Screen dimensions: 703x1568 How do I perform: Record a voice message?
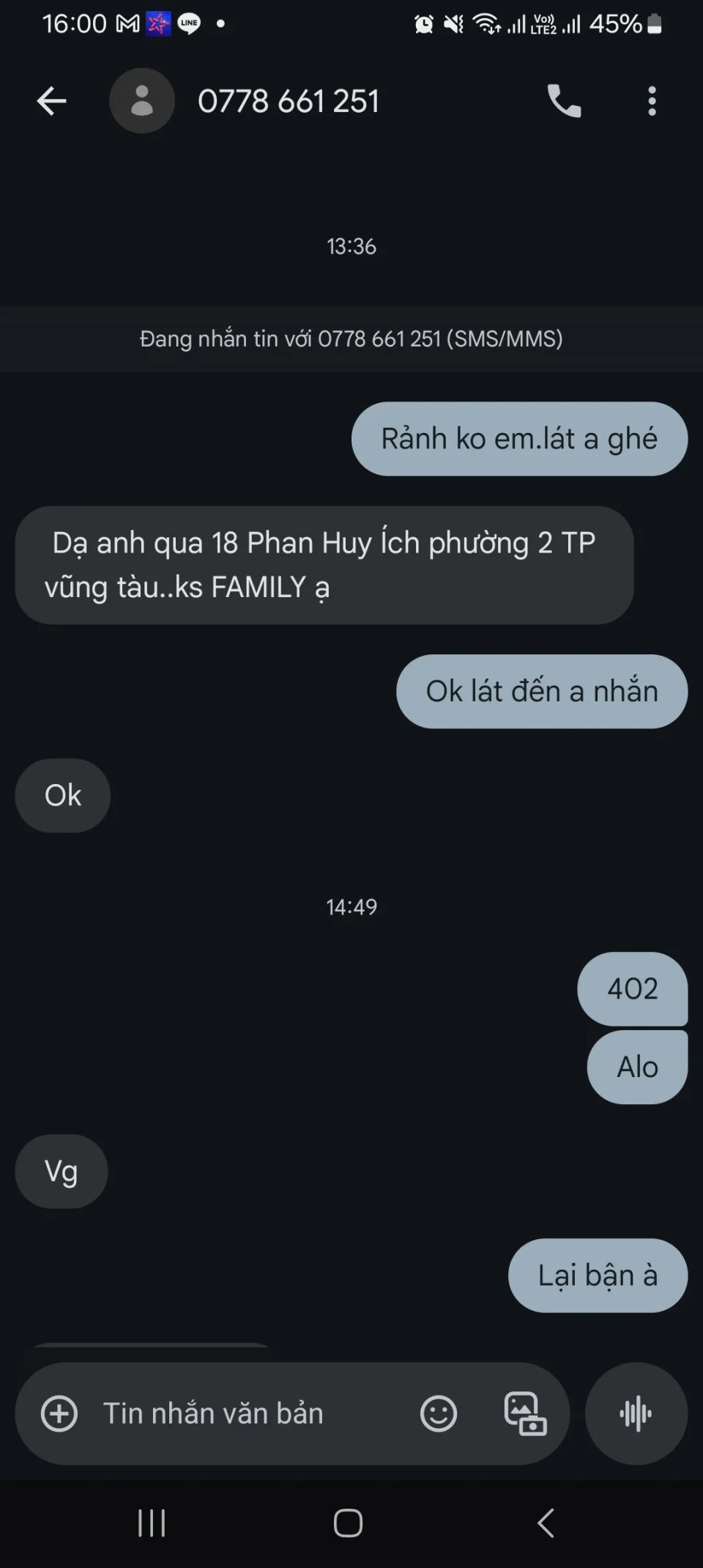click(x=636, y=1413)
